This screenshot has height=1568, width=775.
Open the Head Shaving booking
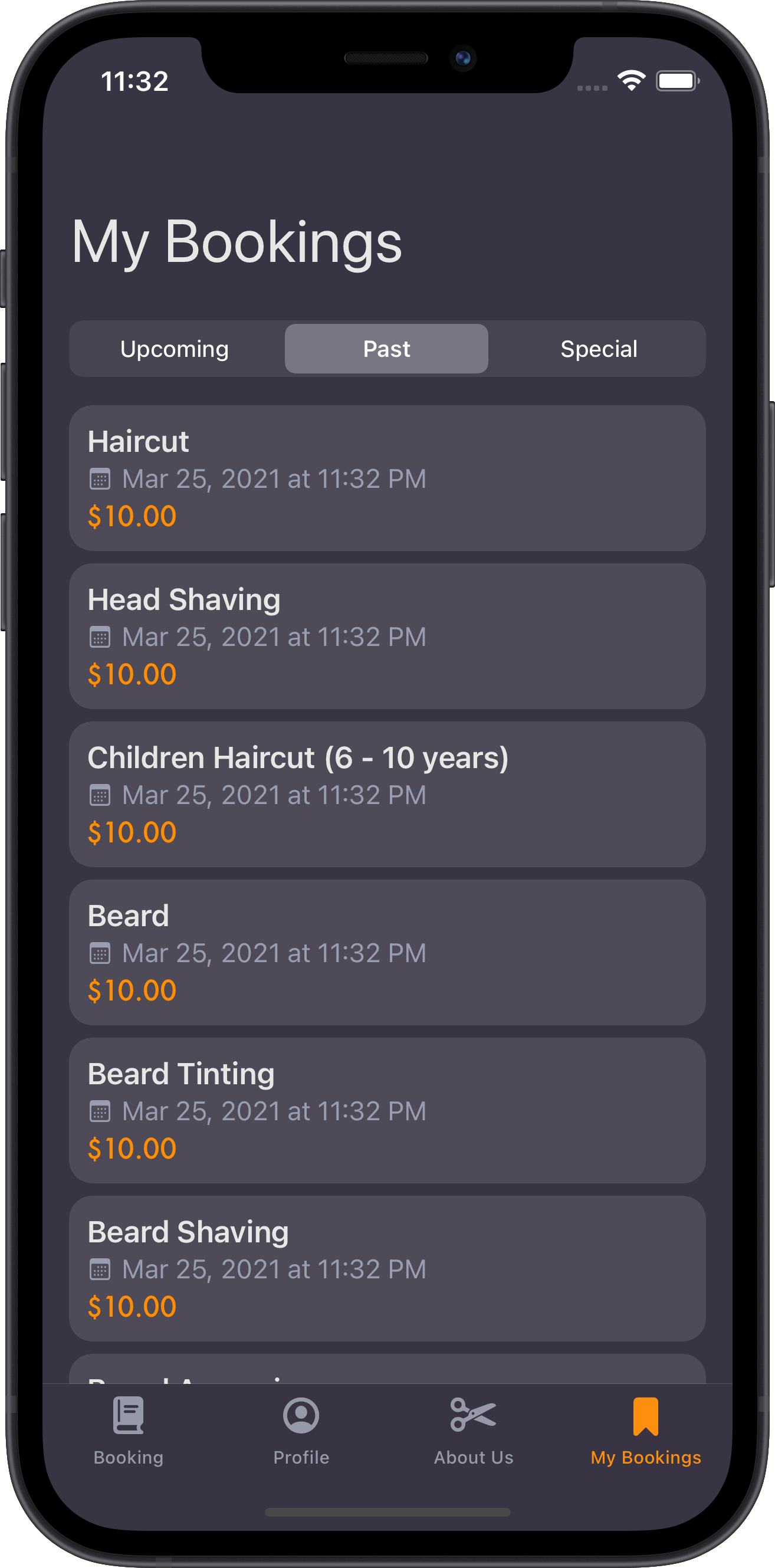(387, 636)
